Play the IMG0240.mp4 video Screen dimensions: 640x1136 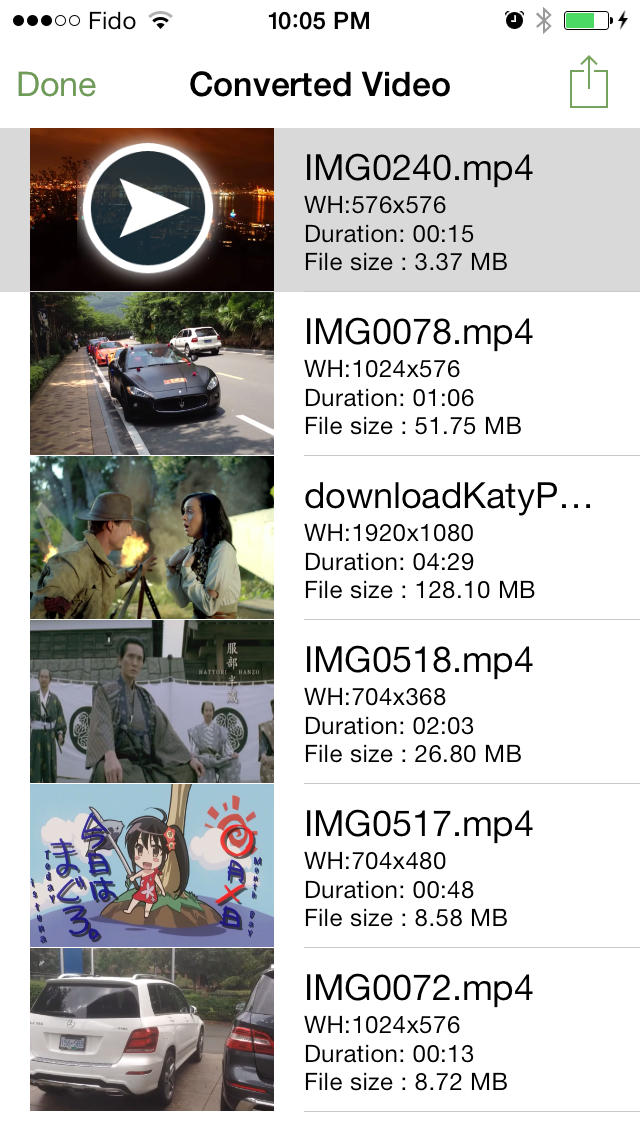147,209
